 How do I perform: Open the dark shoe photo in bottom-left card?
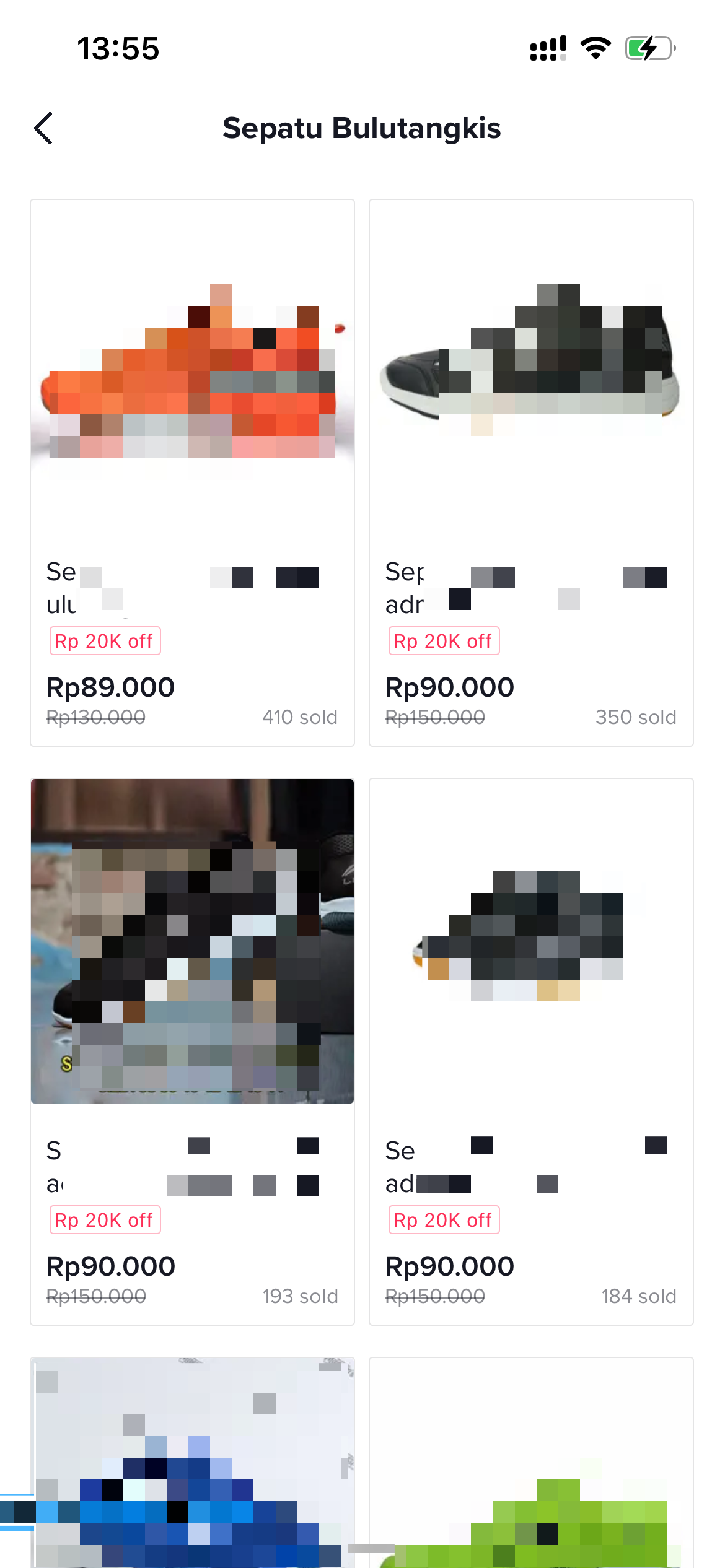[191, 941]
